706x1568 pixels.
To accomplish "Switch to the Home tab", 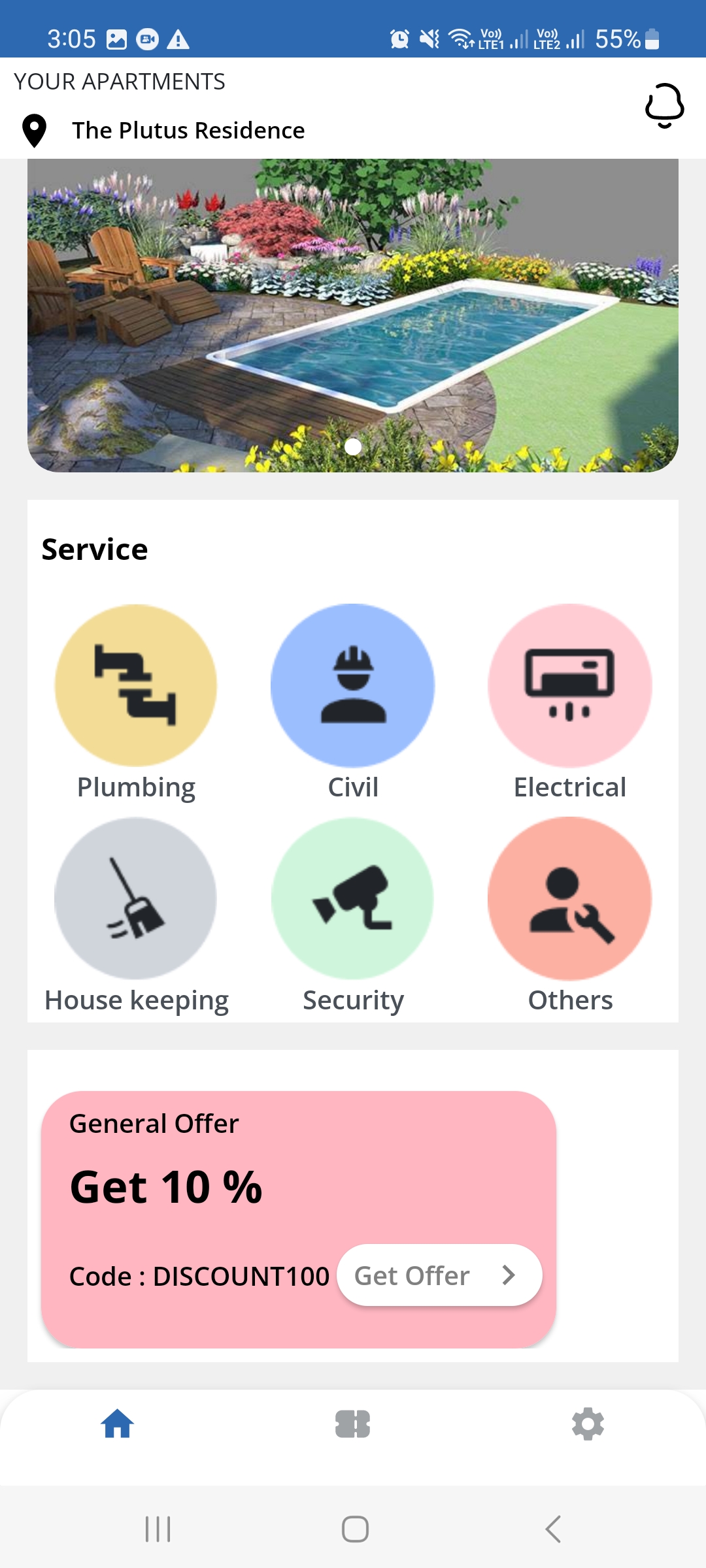I will coord(118,1424).
